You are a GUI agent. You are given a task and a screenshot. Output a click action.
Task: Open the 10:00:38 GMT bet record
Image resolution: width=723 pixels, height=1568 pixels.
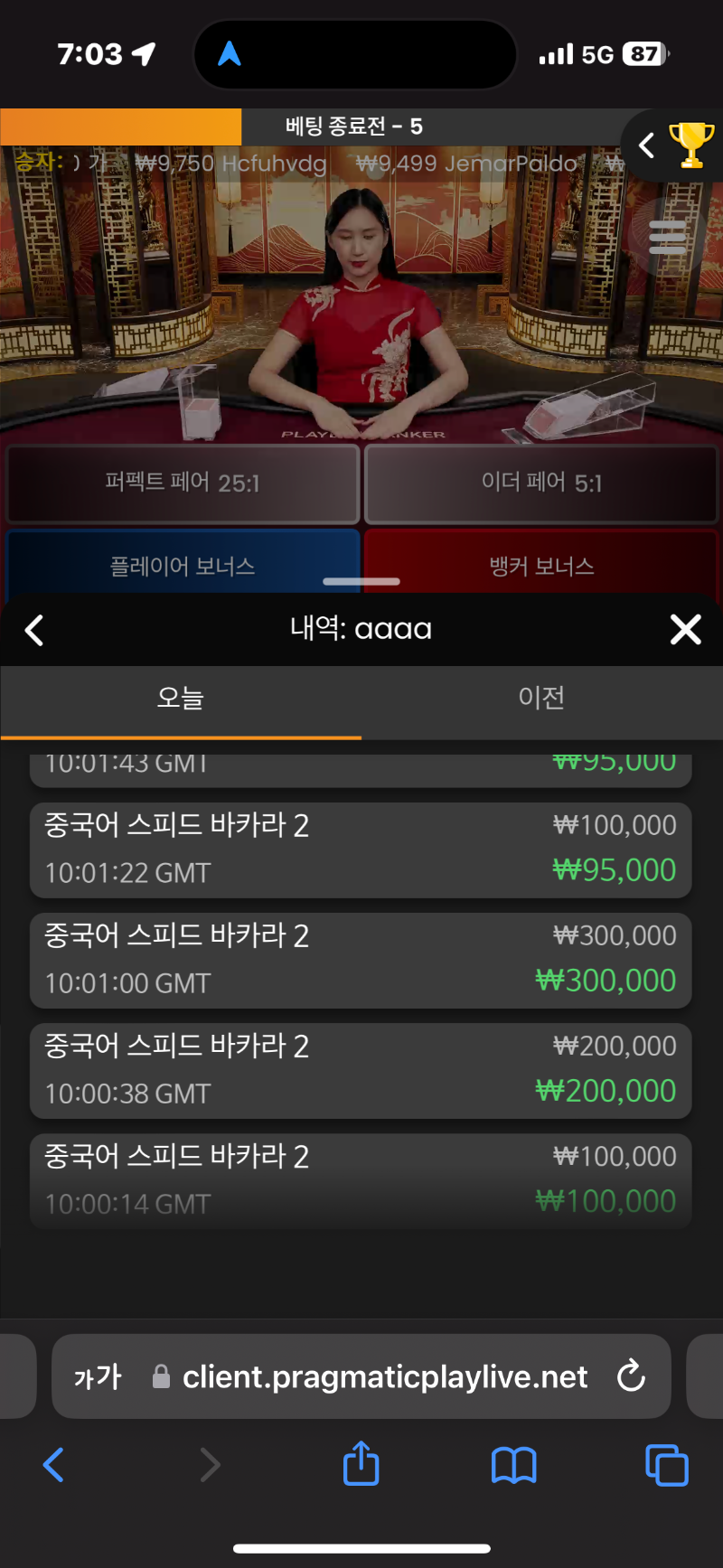coord(361,1070)
